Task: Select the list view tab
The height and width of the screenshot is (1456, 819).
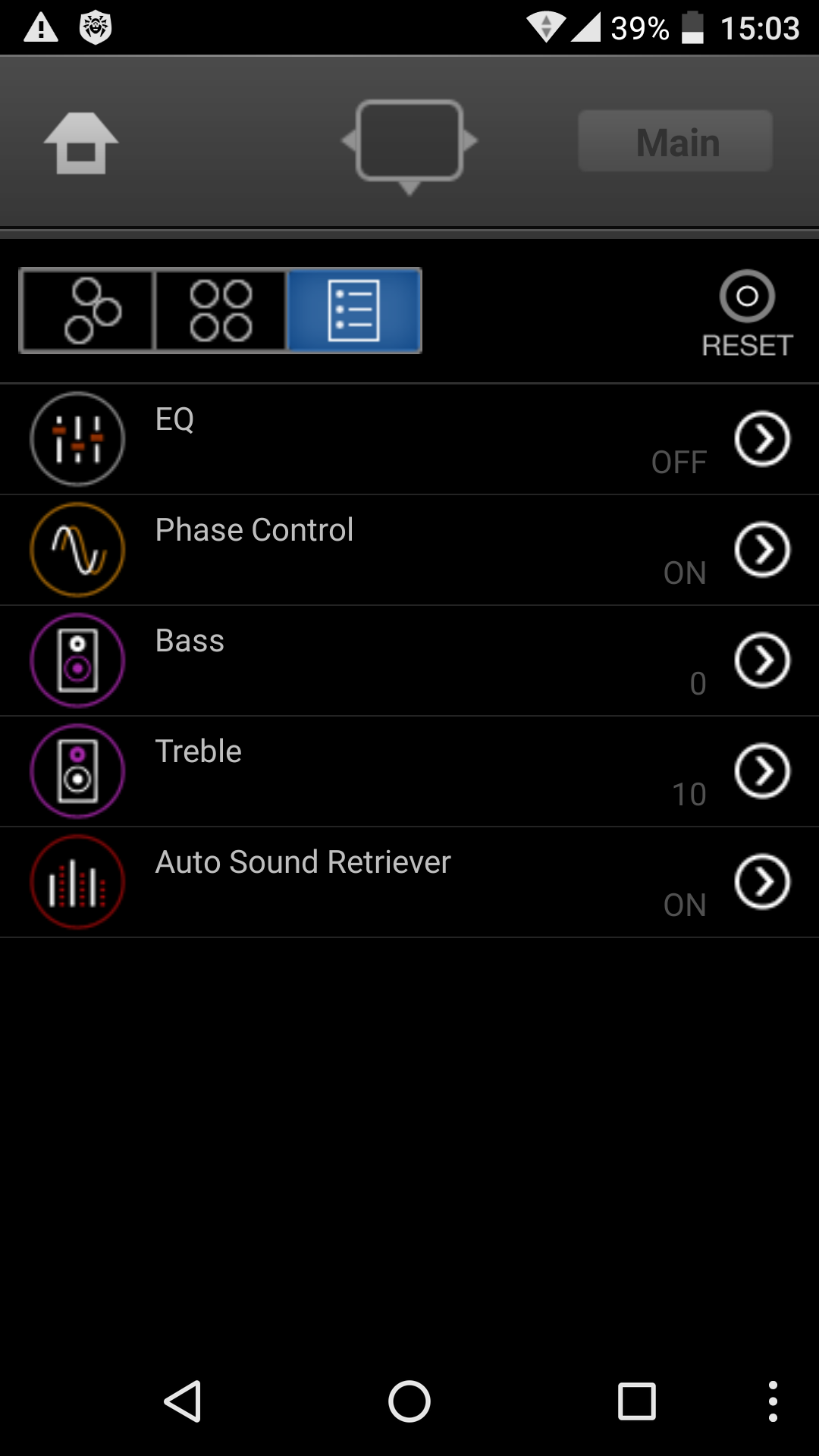Action: point(354,311)
